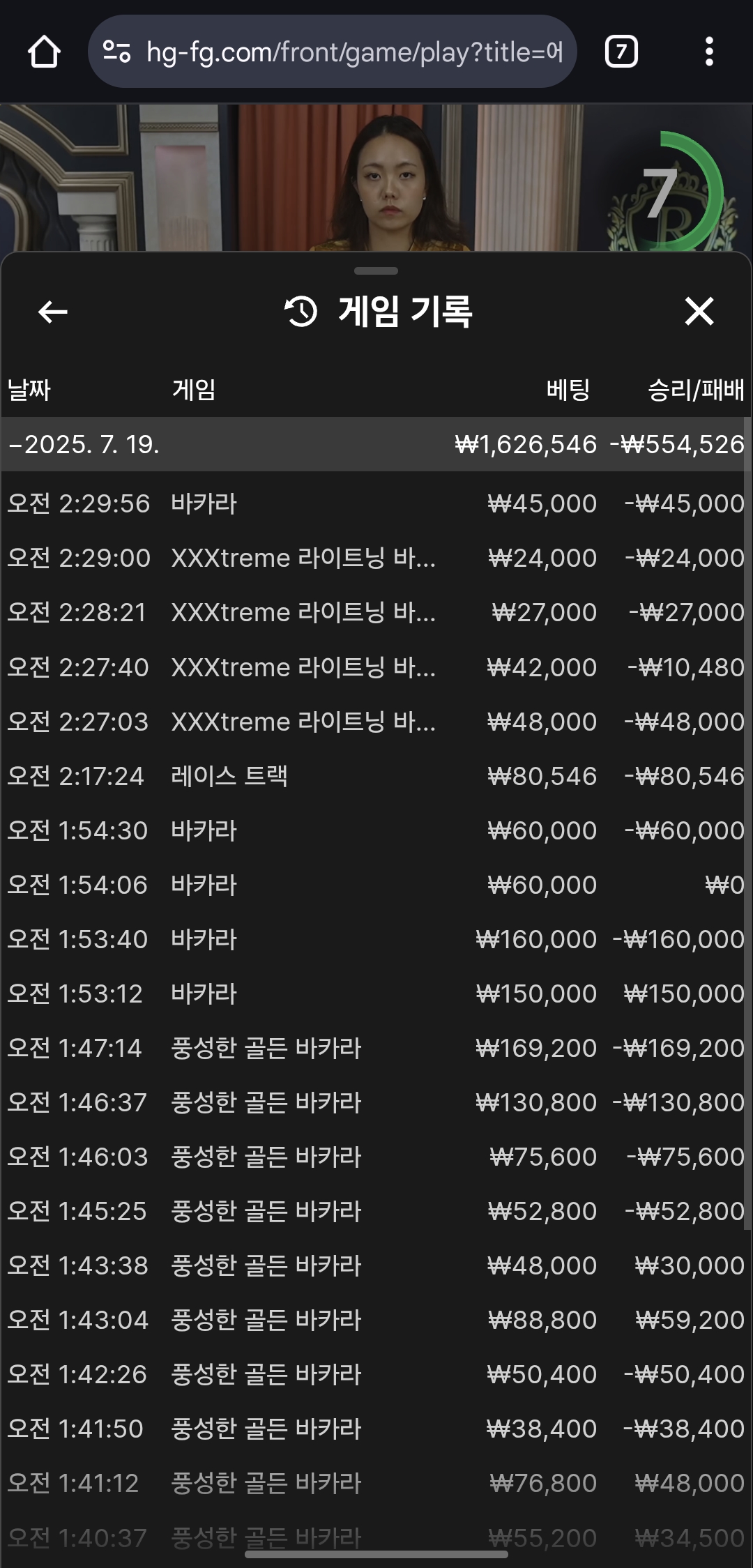Viewport: 753px width, 1568px height.
Task: Close the game history panel
Action: pos(699,311)
